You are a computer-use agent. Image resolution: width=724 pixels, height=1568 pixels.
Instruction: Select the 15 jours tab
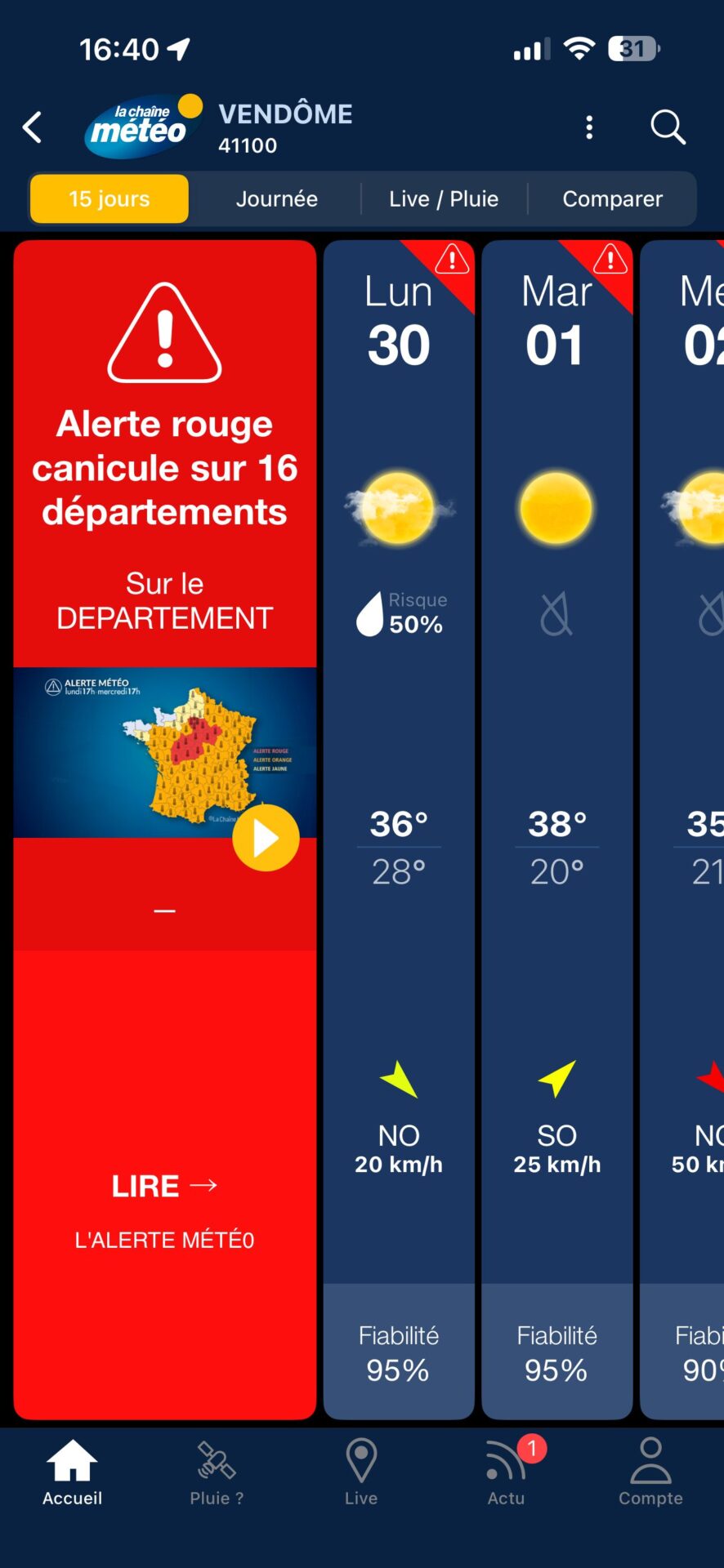[x=109, y=198]
